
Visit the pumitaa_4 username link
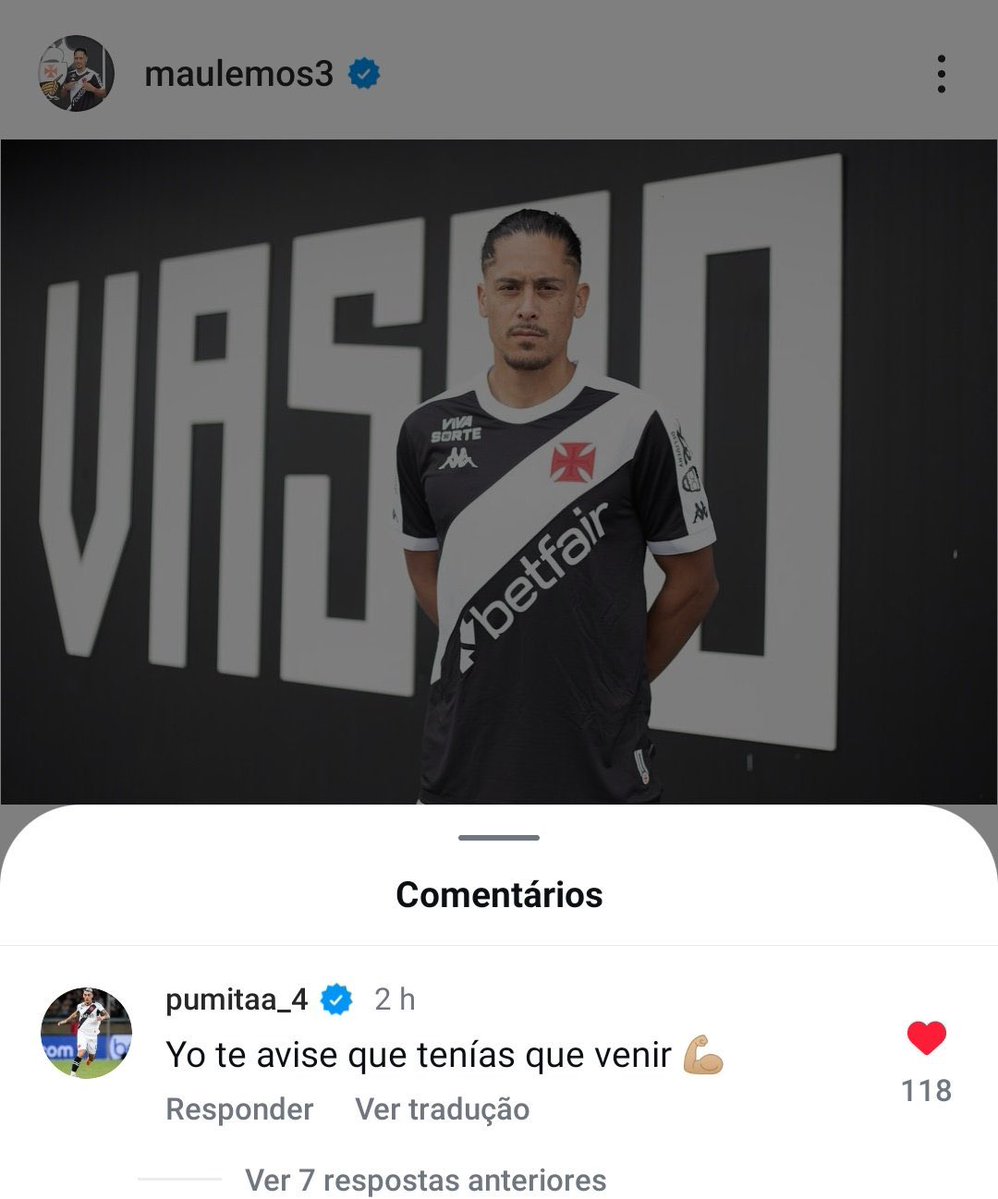[x=236, y=999]
